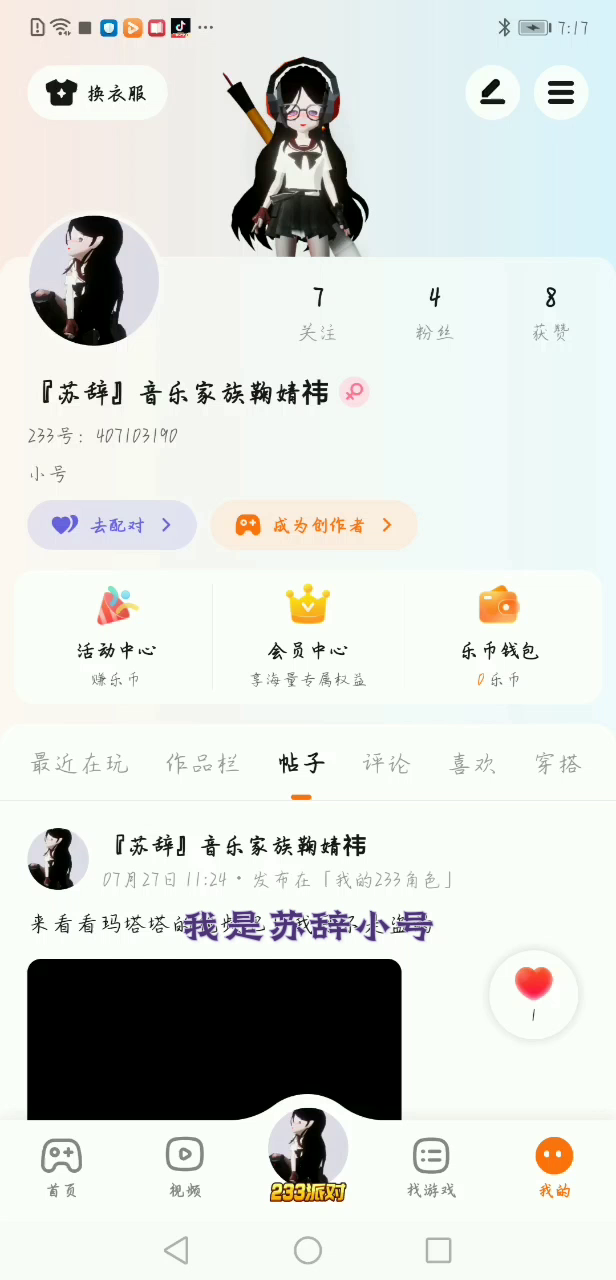Switch to the 喜欢 tab
The height and width of the screenshot is (1280, 616).
[x=473, y=764]
